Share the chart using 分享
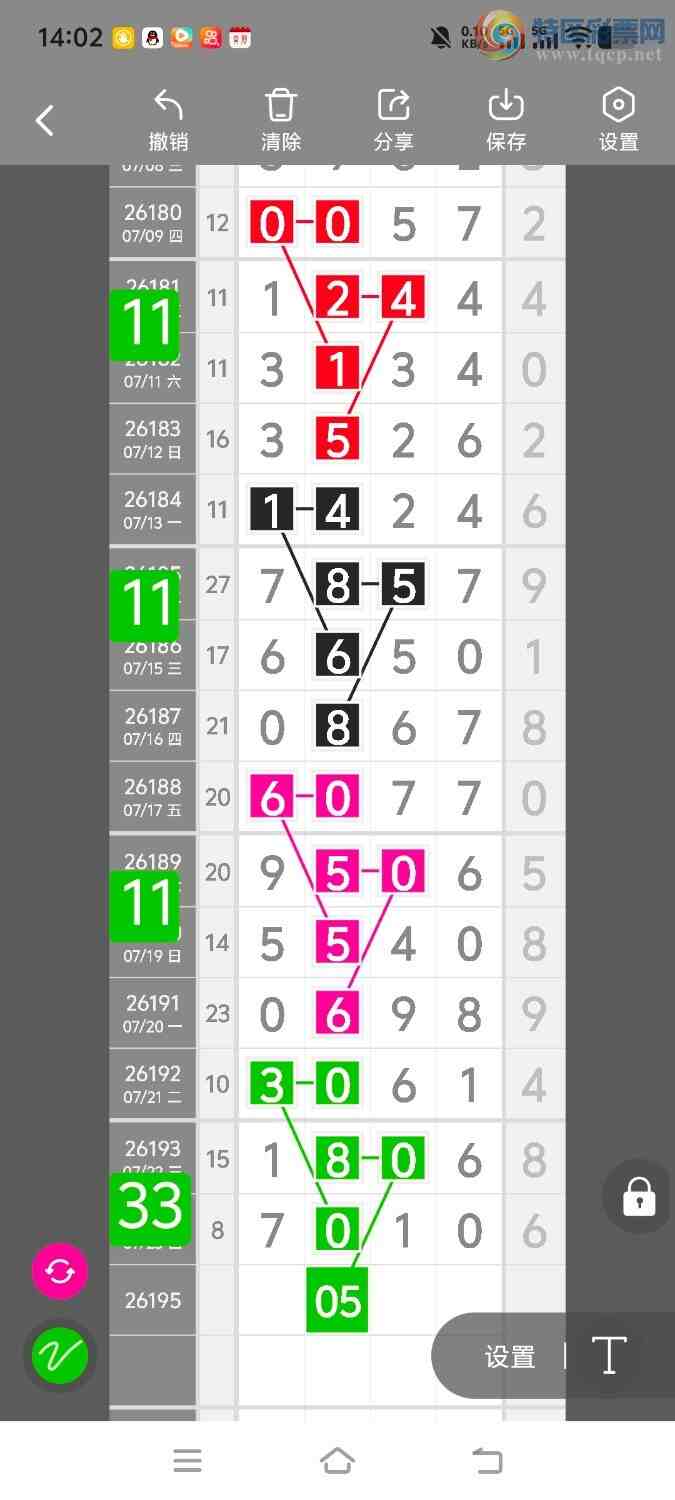675x1500 pixels. pyautogui.click(x=393, y=120)
